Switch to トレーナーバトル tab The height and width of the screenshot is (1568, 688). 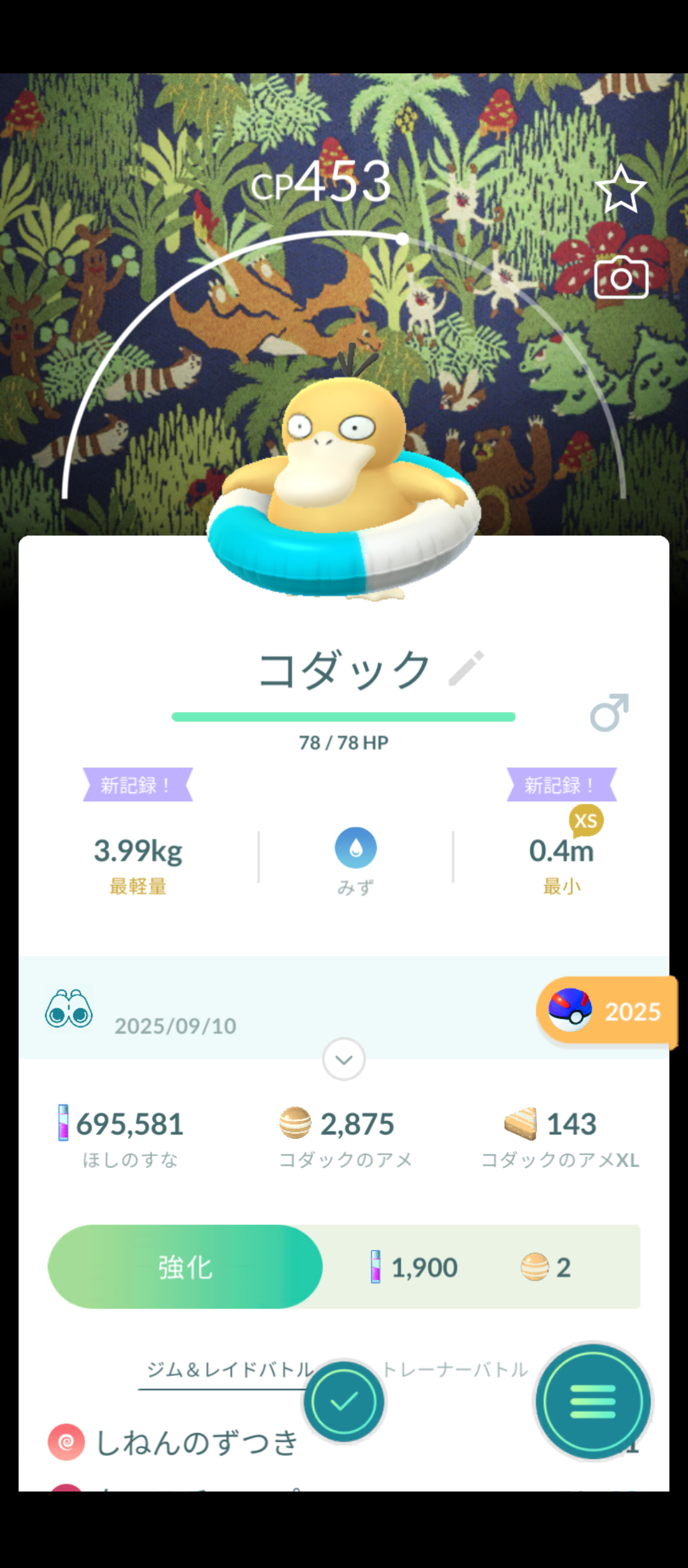tap(455, 1369)
